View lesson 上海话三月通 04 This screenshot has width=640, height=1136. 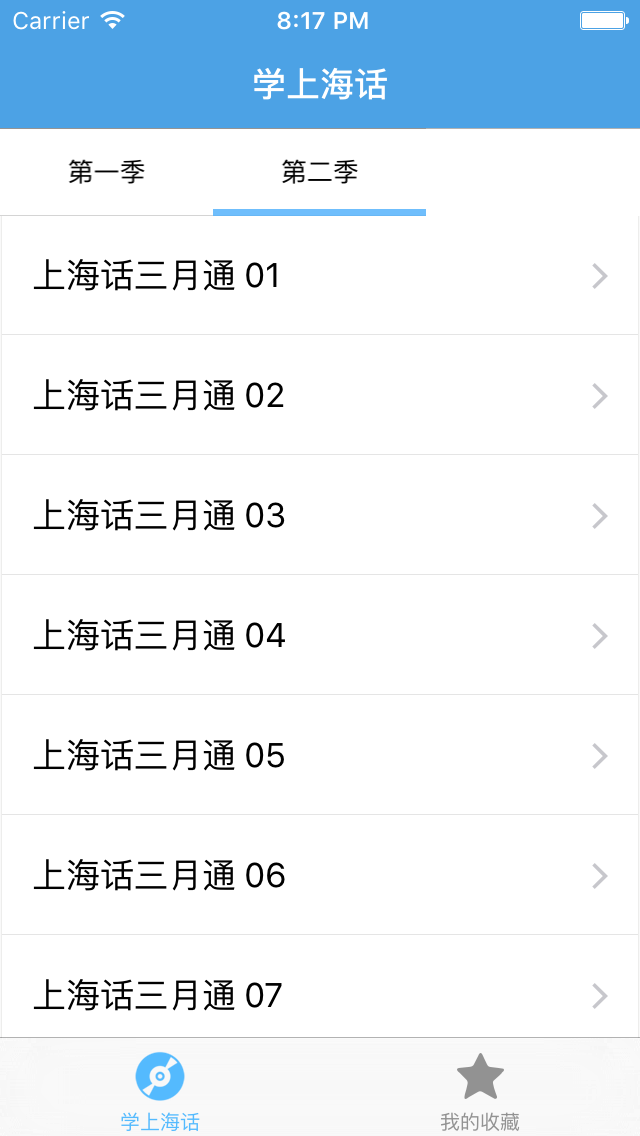[x=320, y=635]
